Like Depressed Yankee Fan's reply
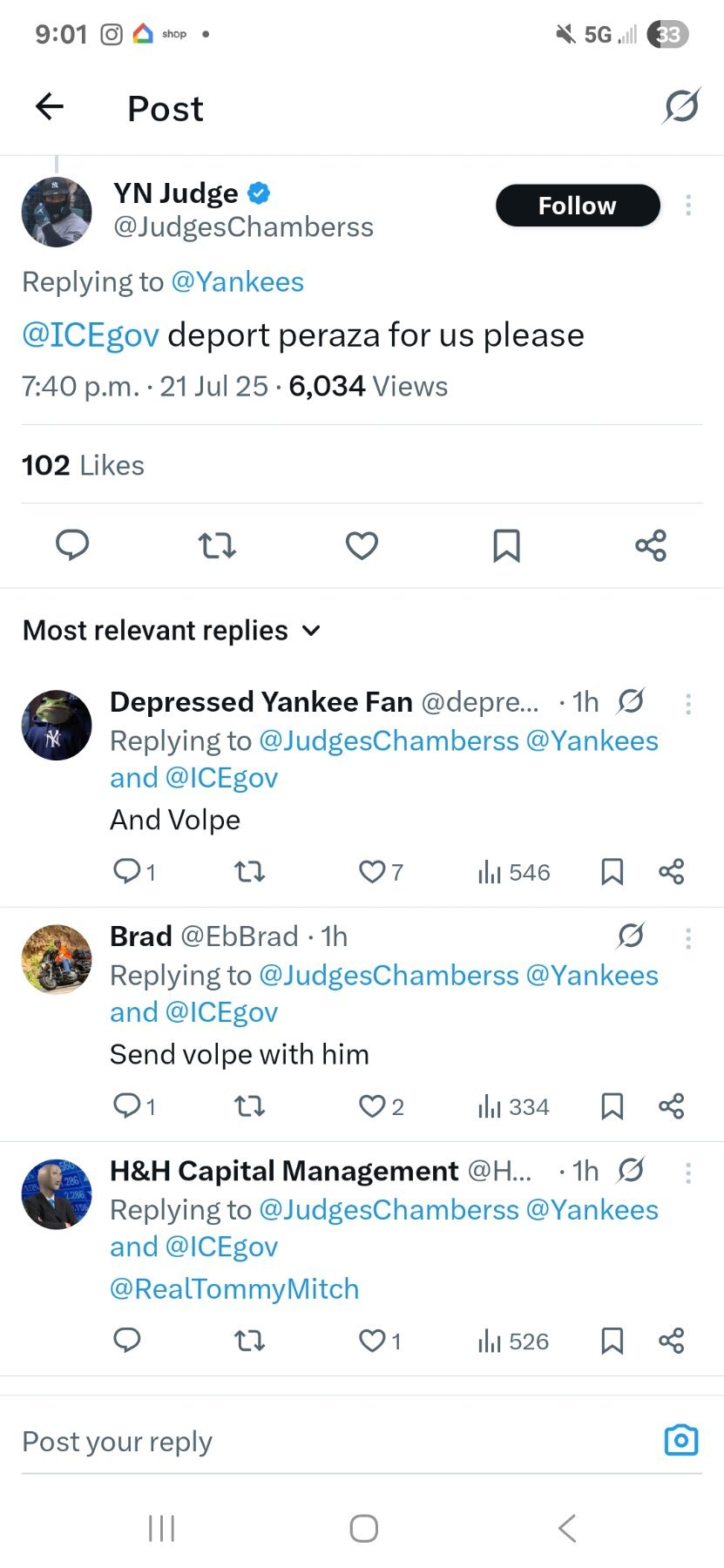Viewport: 724px width, 1568px height. [373, 872]
